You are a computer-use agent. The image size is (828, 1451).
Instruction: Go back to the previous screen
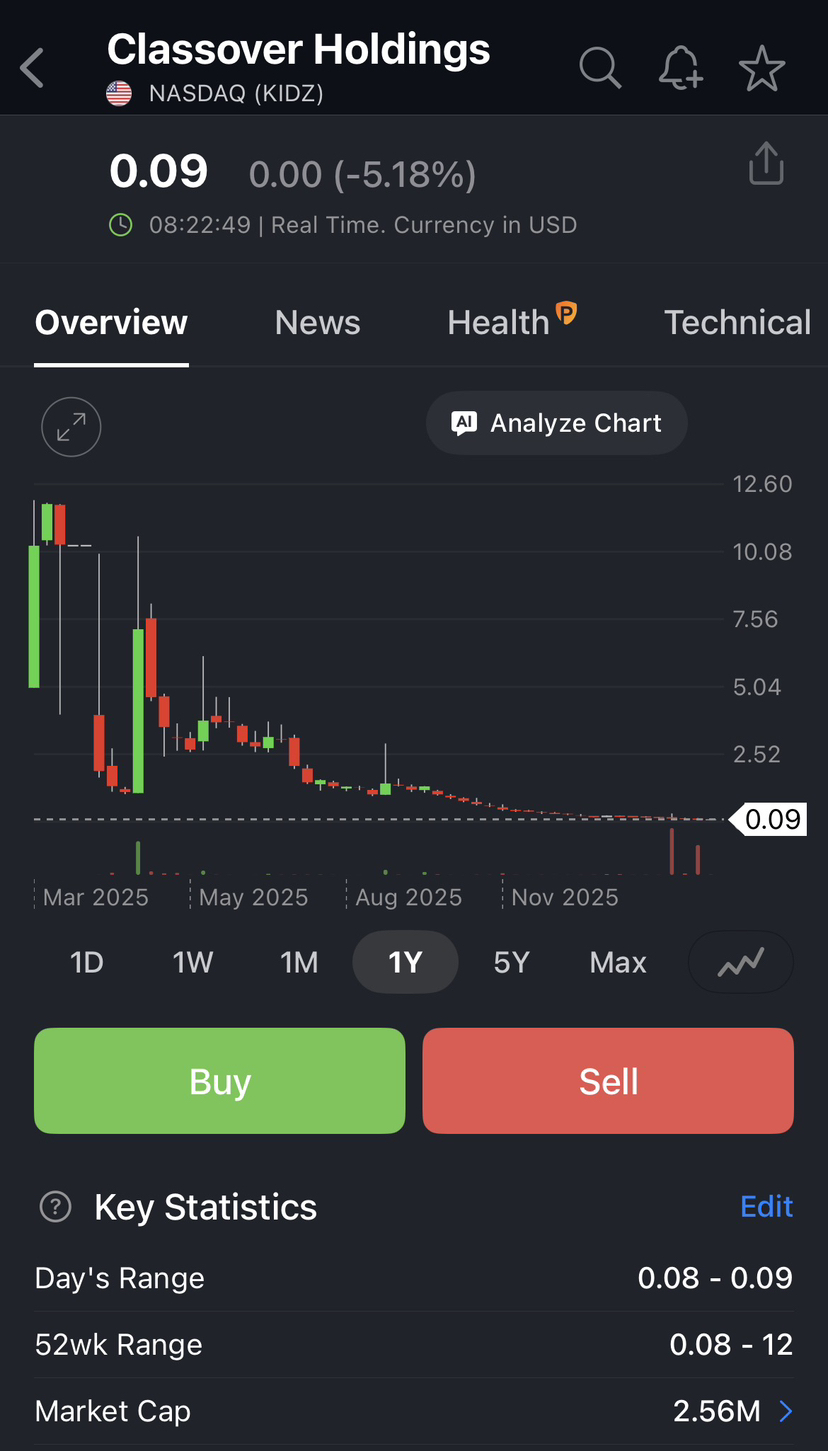click(33, 68)
